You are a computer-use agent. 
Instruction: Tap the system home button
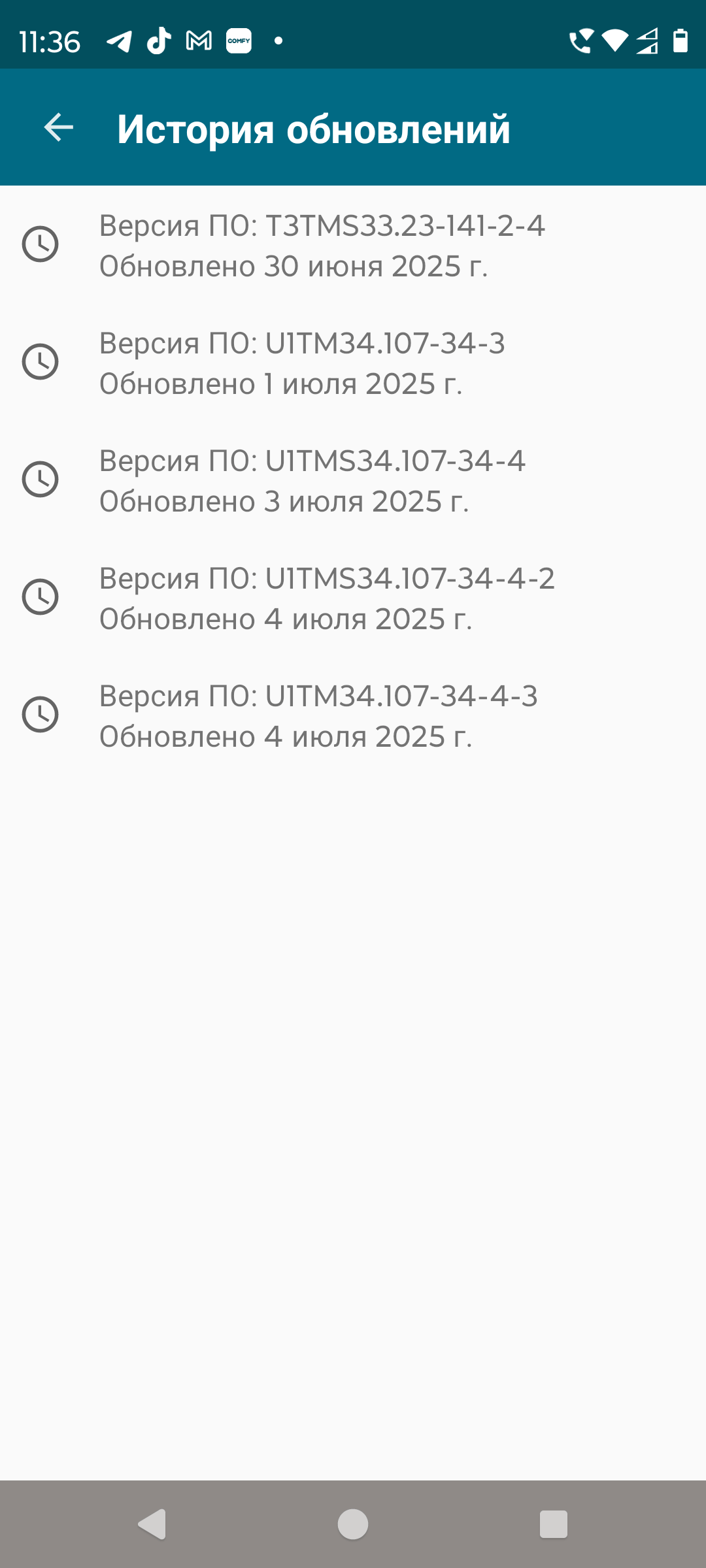point(353,1524)
